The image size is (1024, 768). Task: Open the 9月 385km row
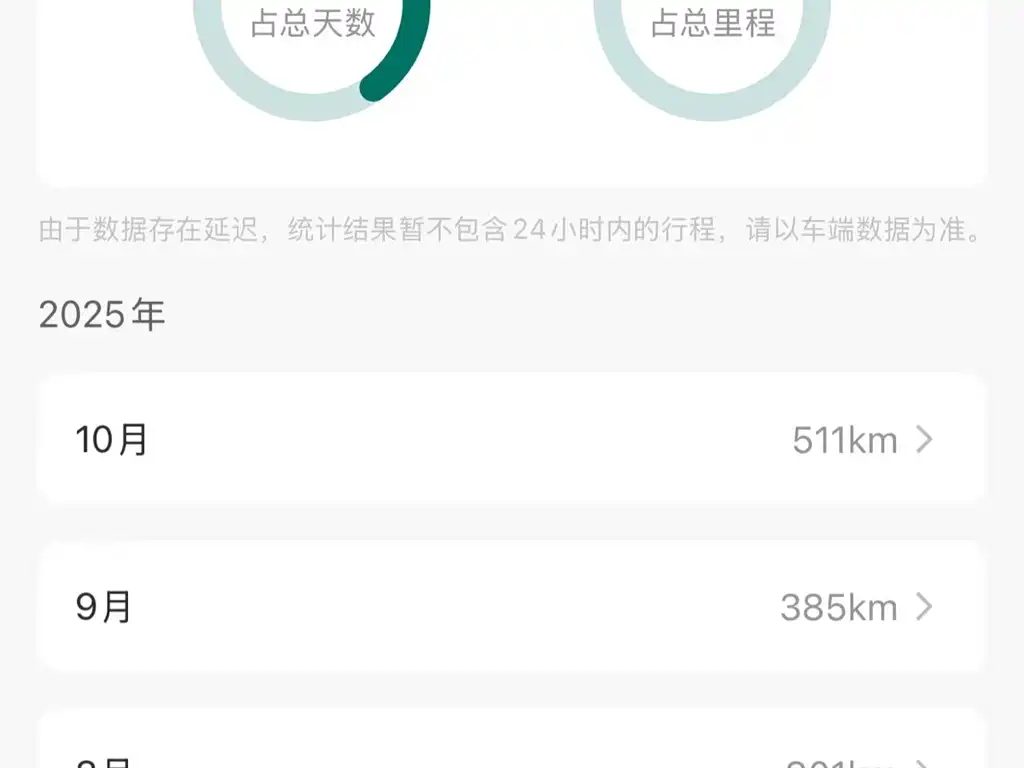(511, 607)
